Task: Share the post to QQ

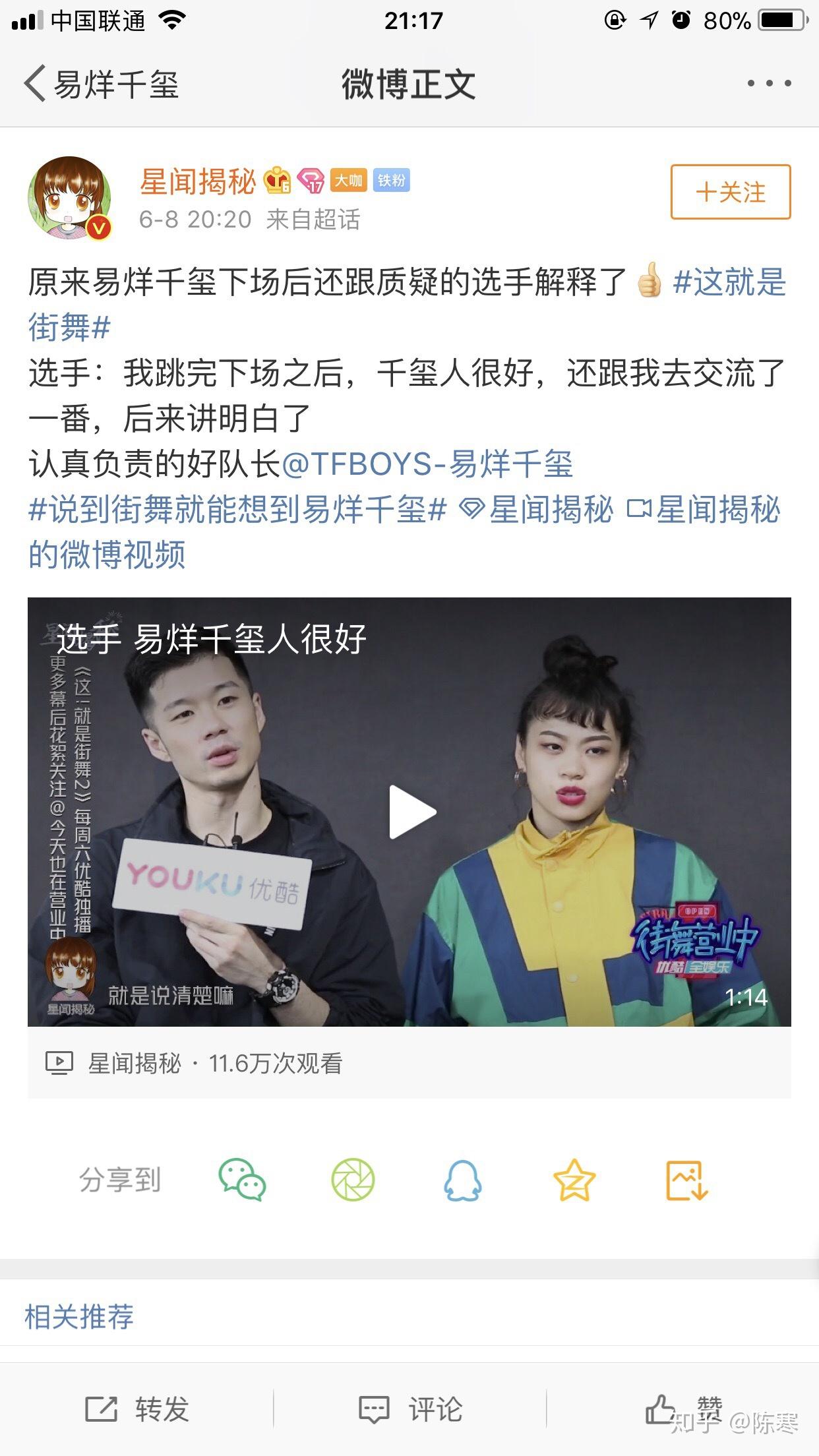Action: (463, 1180)
